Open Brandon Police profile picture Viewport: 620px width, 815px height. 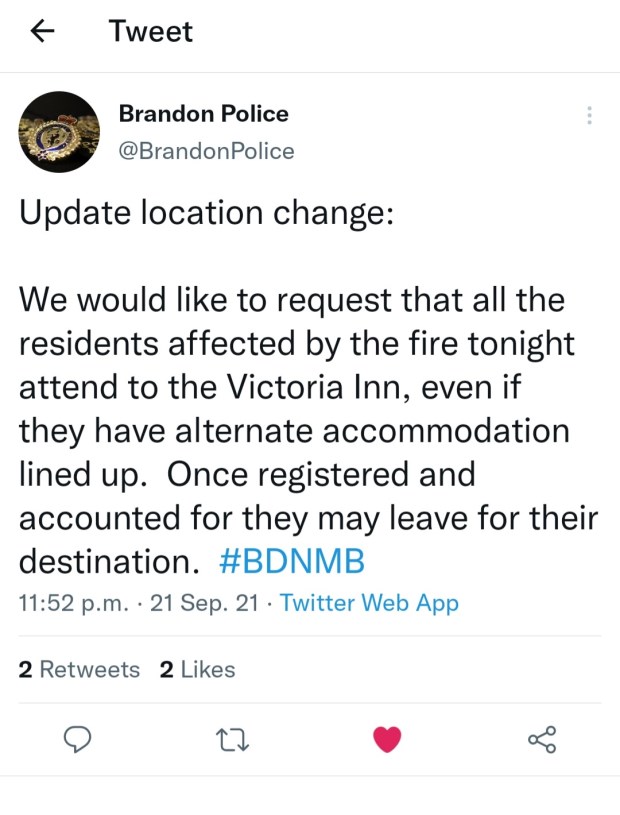pos(59,131)
